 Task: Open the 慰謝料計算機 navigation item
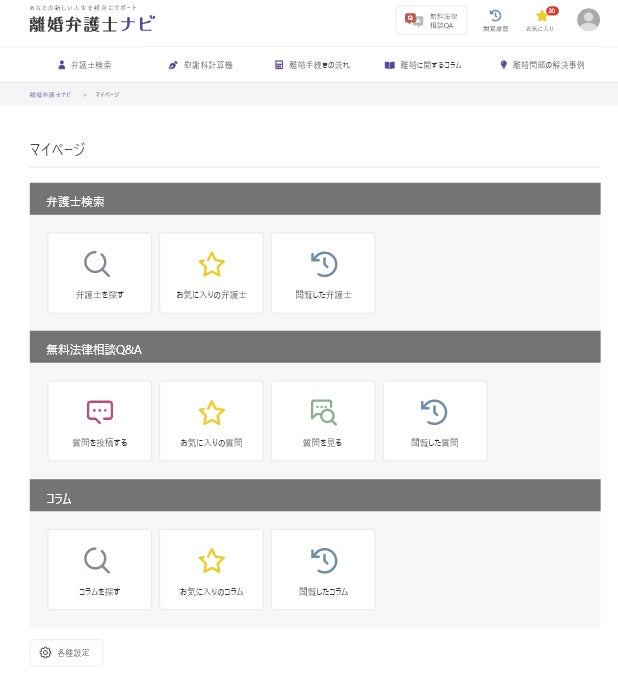(201, 65)
